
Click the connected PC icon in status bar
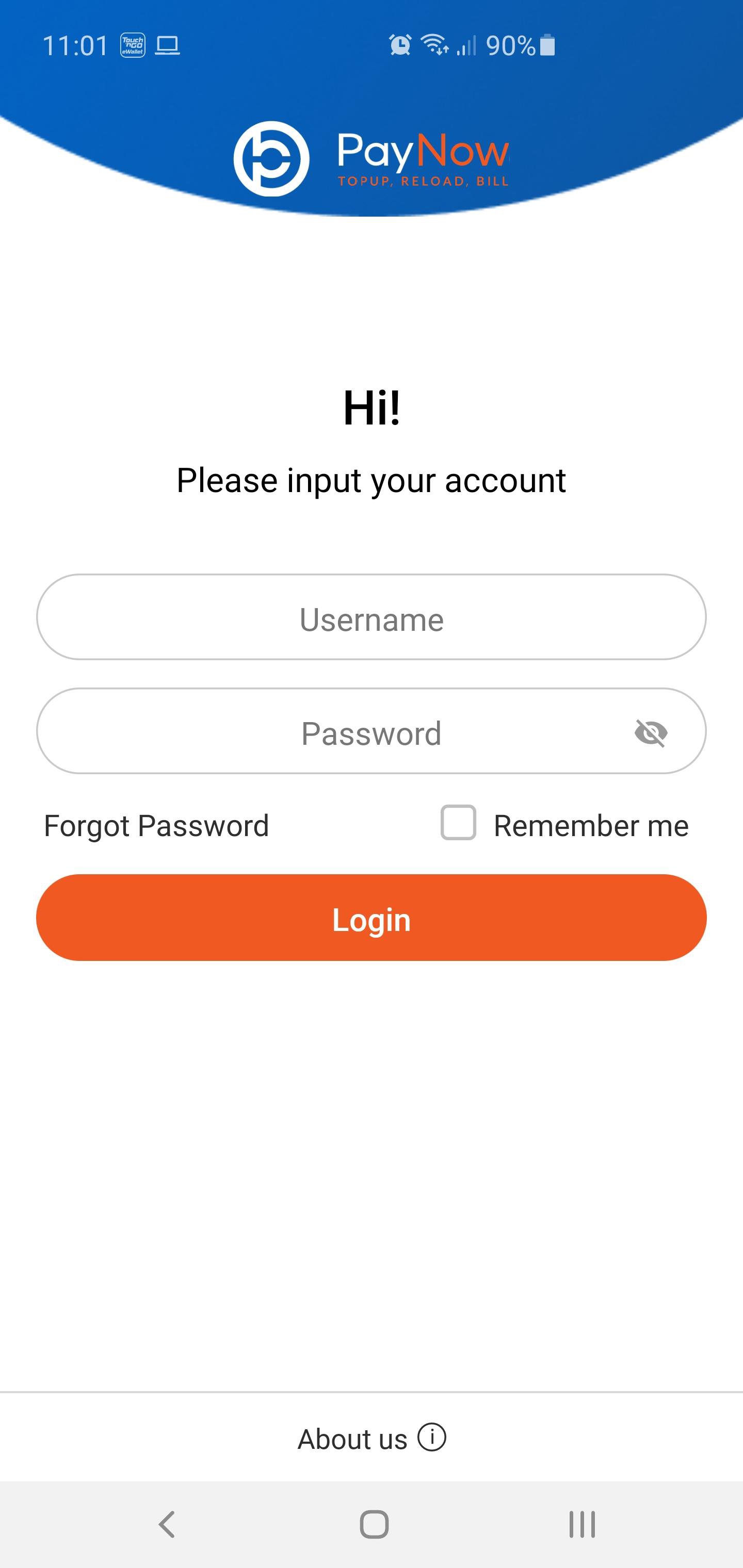pyautogui.click(x=169, y=44)
